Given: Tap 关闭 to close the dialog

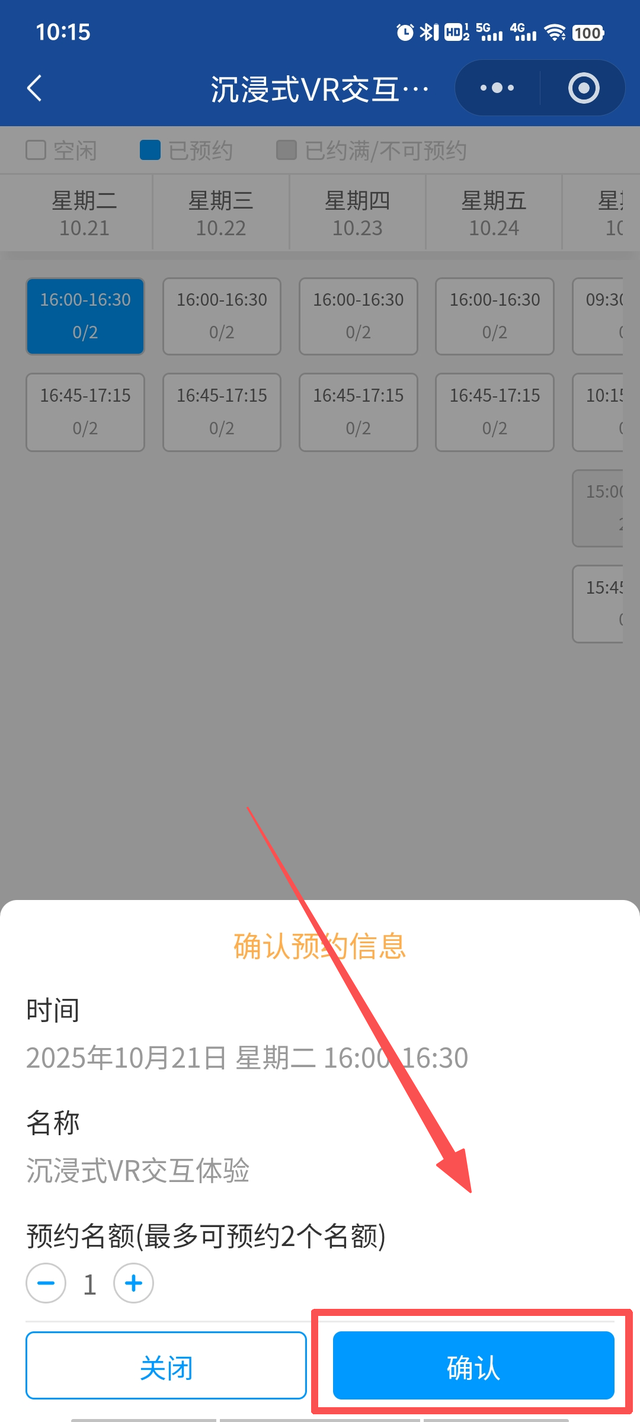Looking at the screenshot, I should tap(166, 1366).
